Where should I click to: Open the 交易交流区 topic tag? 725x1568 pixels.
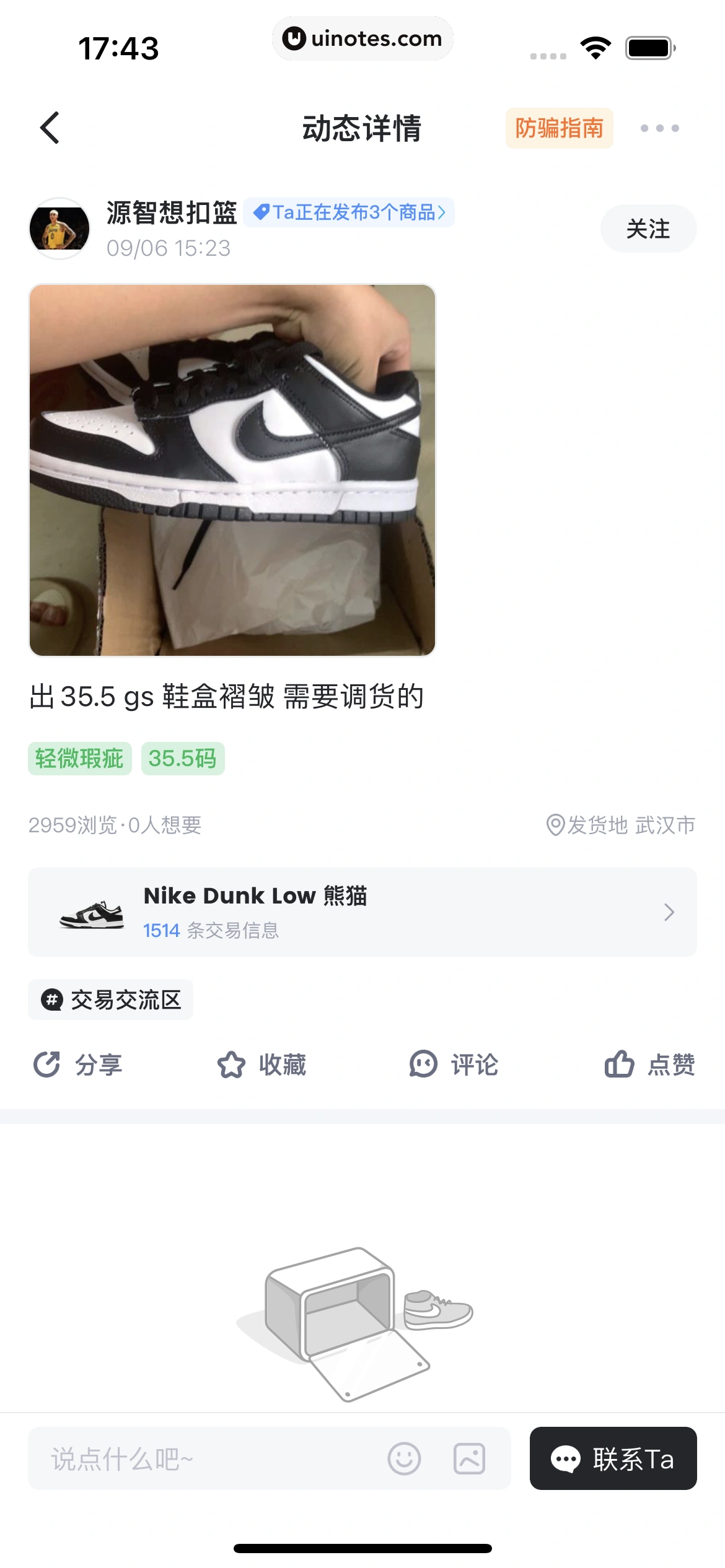click(111, 1000)
